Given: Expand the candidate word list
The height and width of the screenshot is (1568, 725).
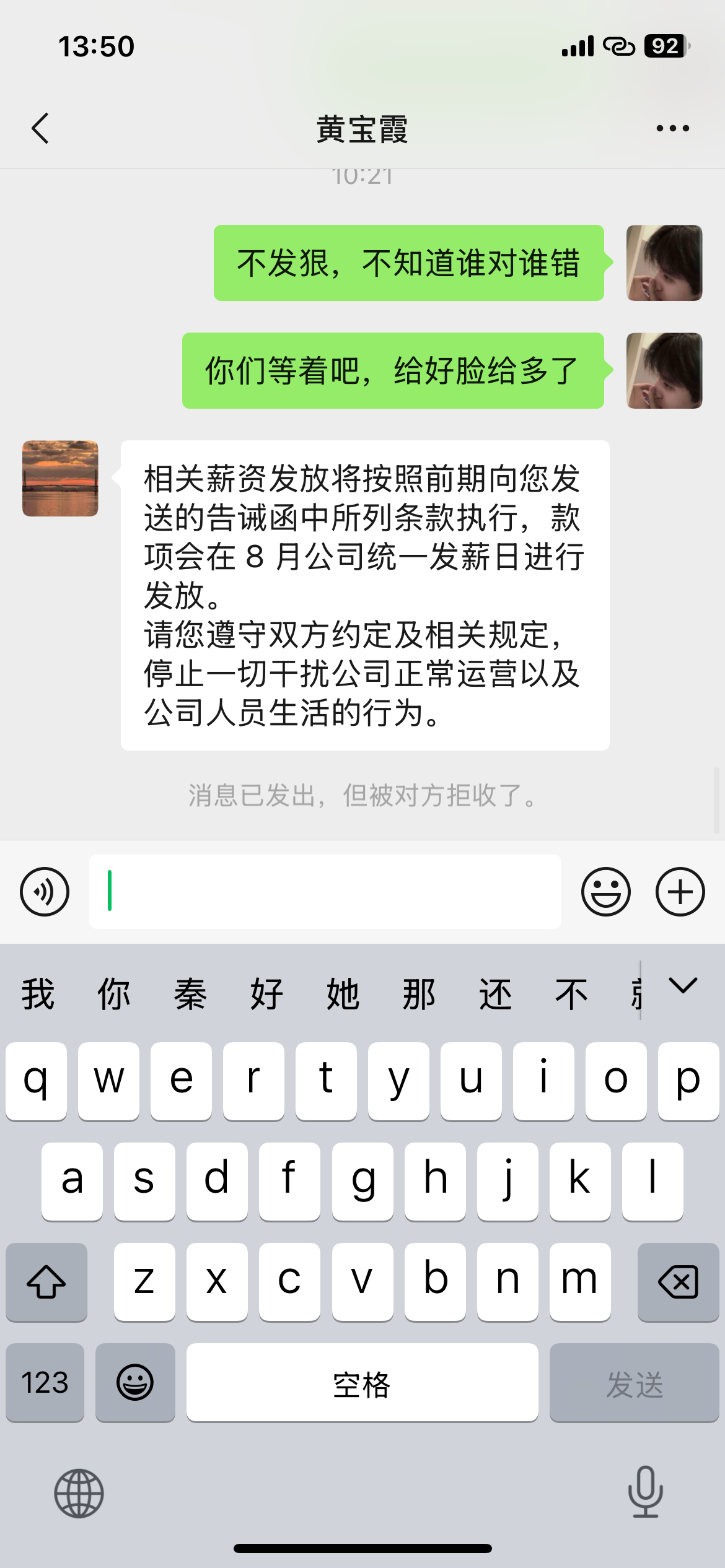Looking at the screenshot, I should 683,985.
